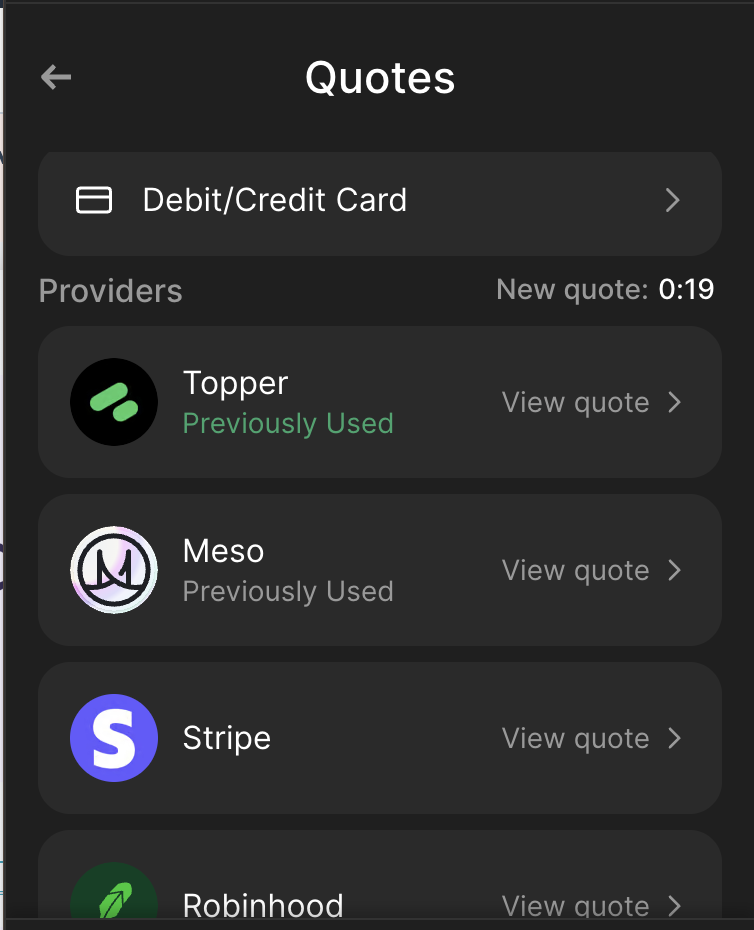Viewport: 754px width, 930px height.
Task: Go back using the arrow icon
Action: [x=56, y=77]
